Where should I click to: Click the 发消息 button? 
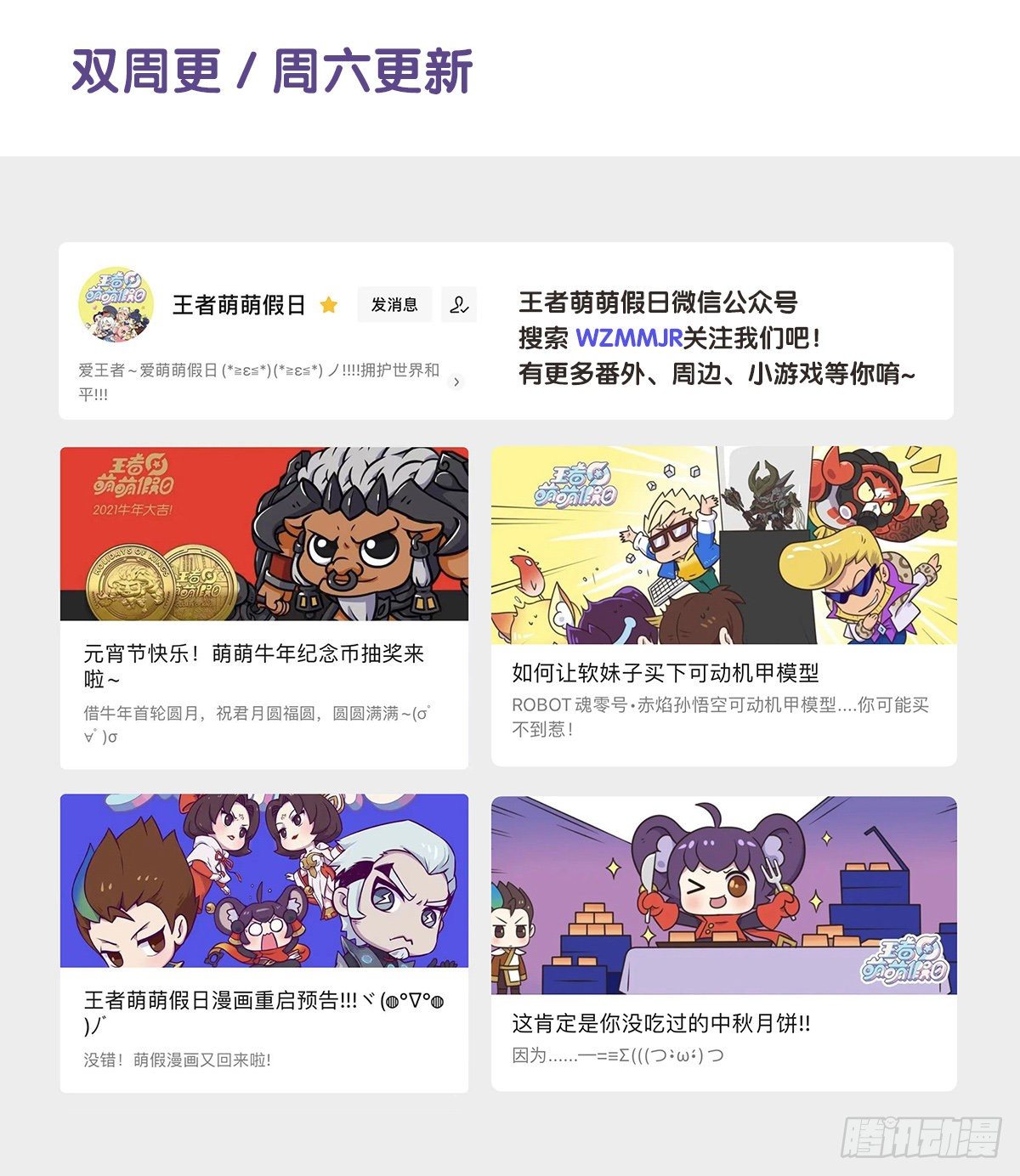pyautogui.click(x=396, y=304)
